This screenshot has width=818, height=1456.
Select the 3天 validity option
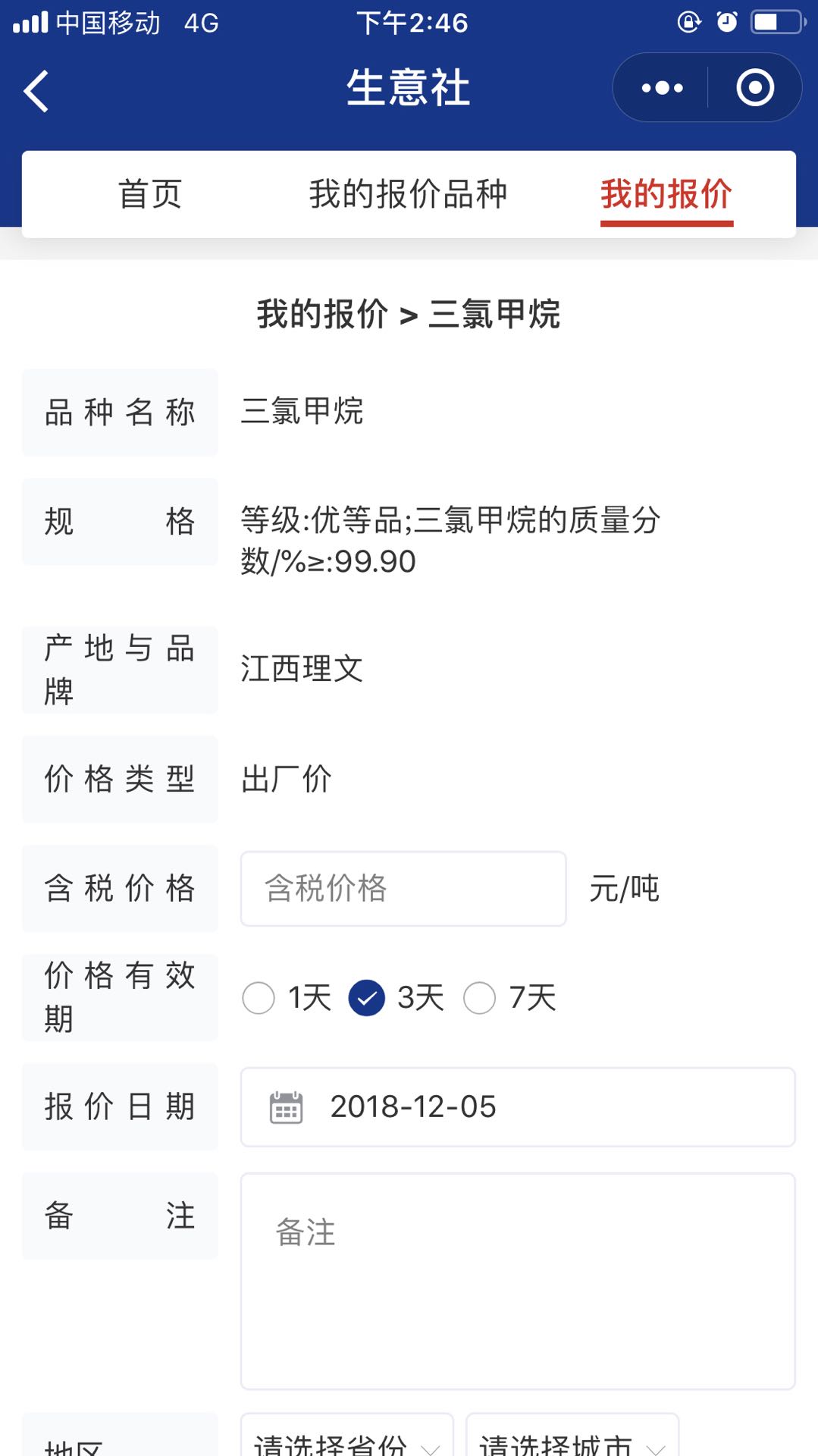point(396,997)
